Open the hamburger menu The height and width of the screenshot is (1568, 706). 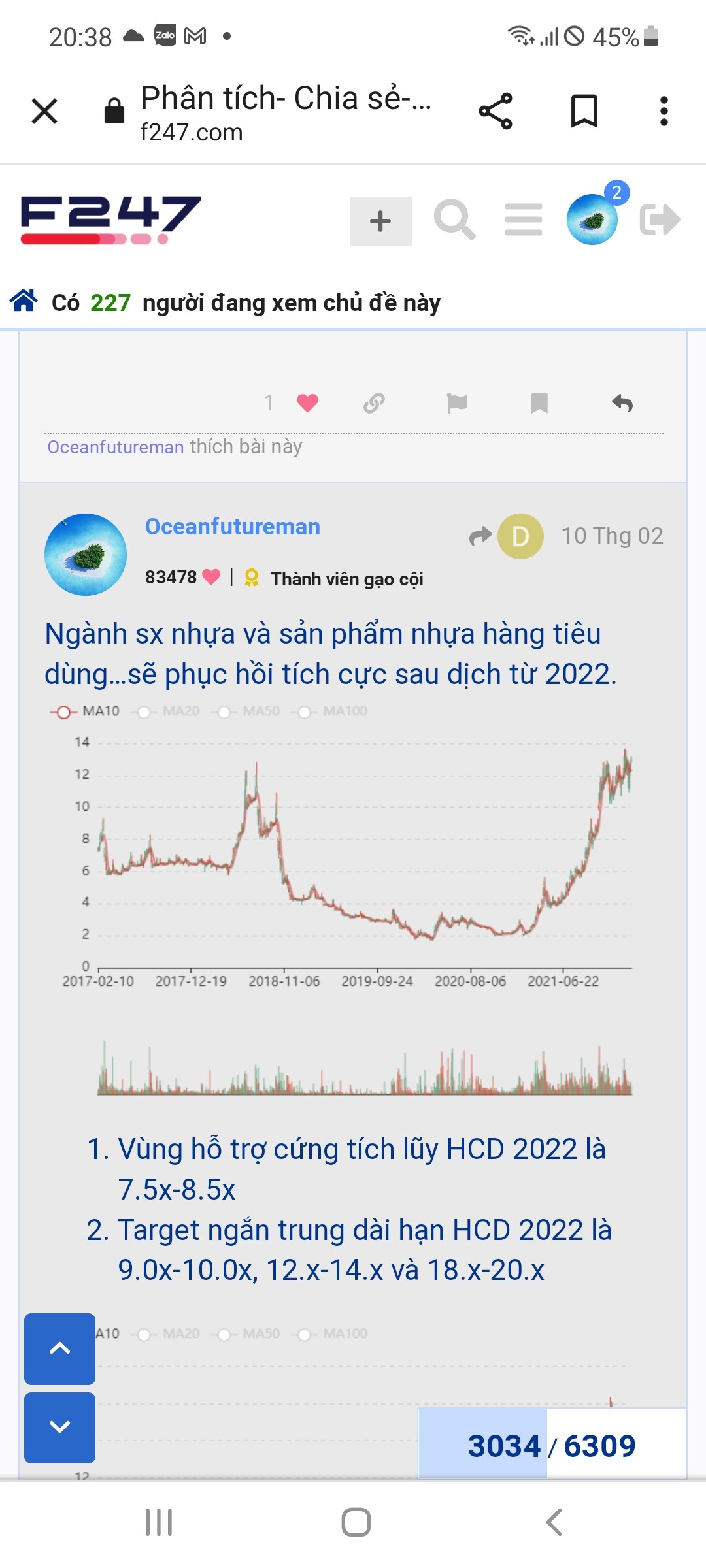[x=524, y=220]
